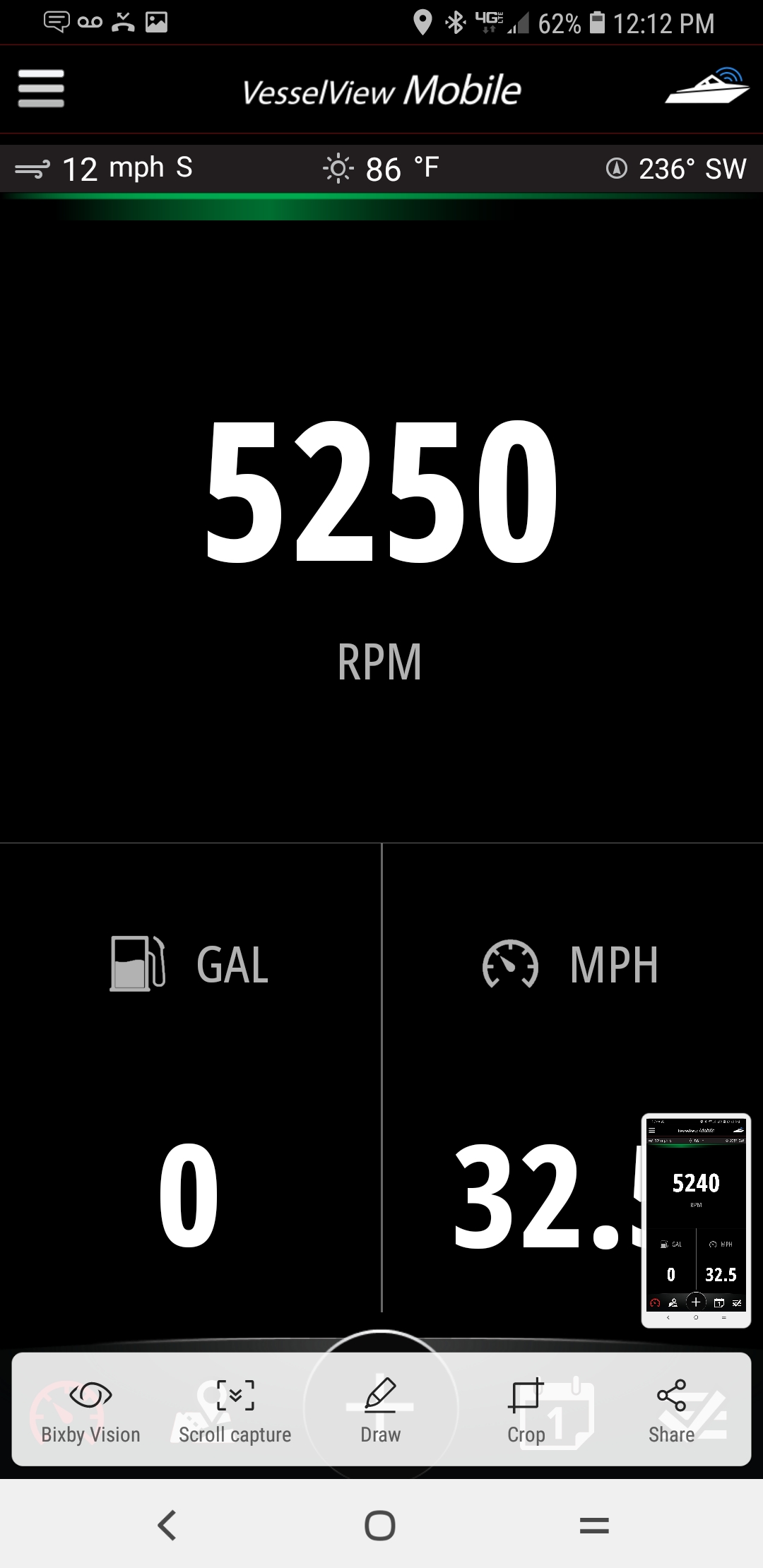Open the navigation drawer menu
This screenshot has width=763, height=1568.
[40, 90]
